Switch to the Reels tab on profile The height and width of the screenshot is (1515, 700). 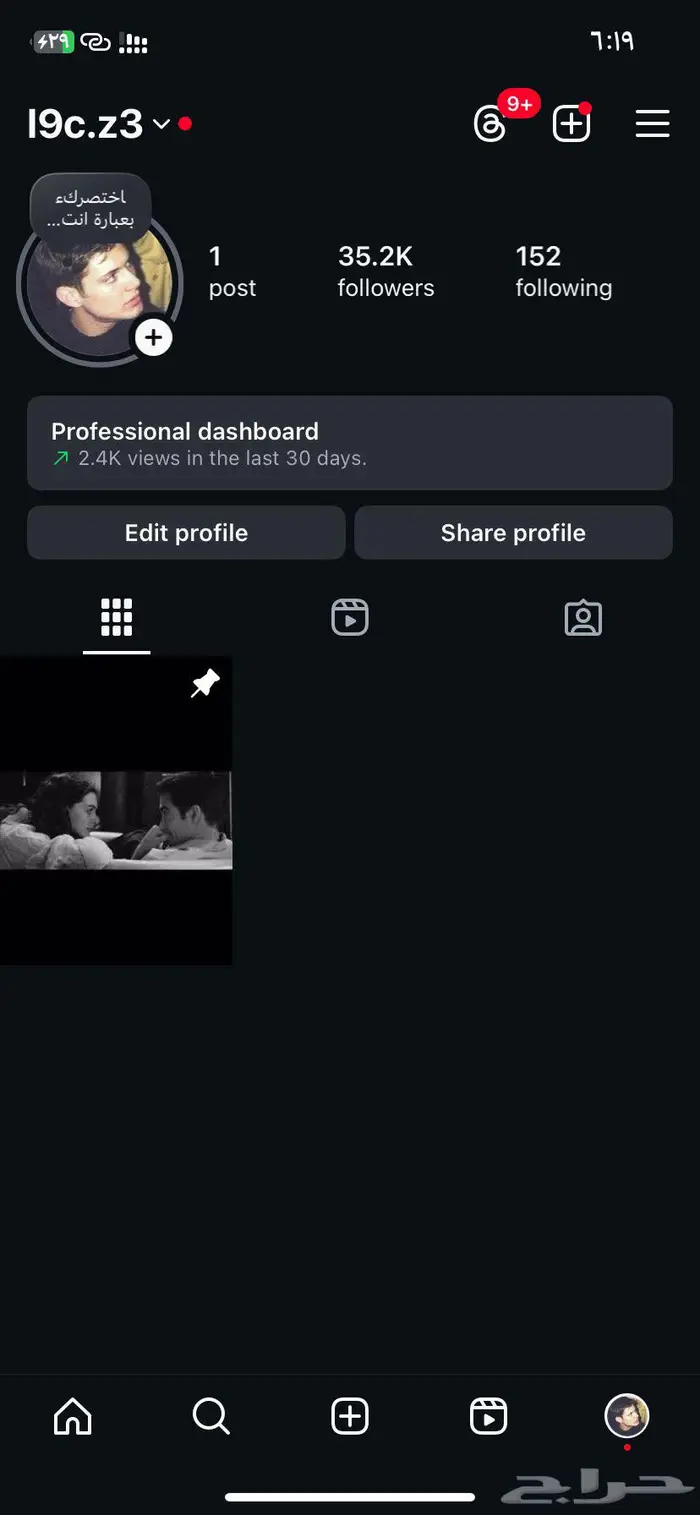pos(350,618)
